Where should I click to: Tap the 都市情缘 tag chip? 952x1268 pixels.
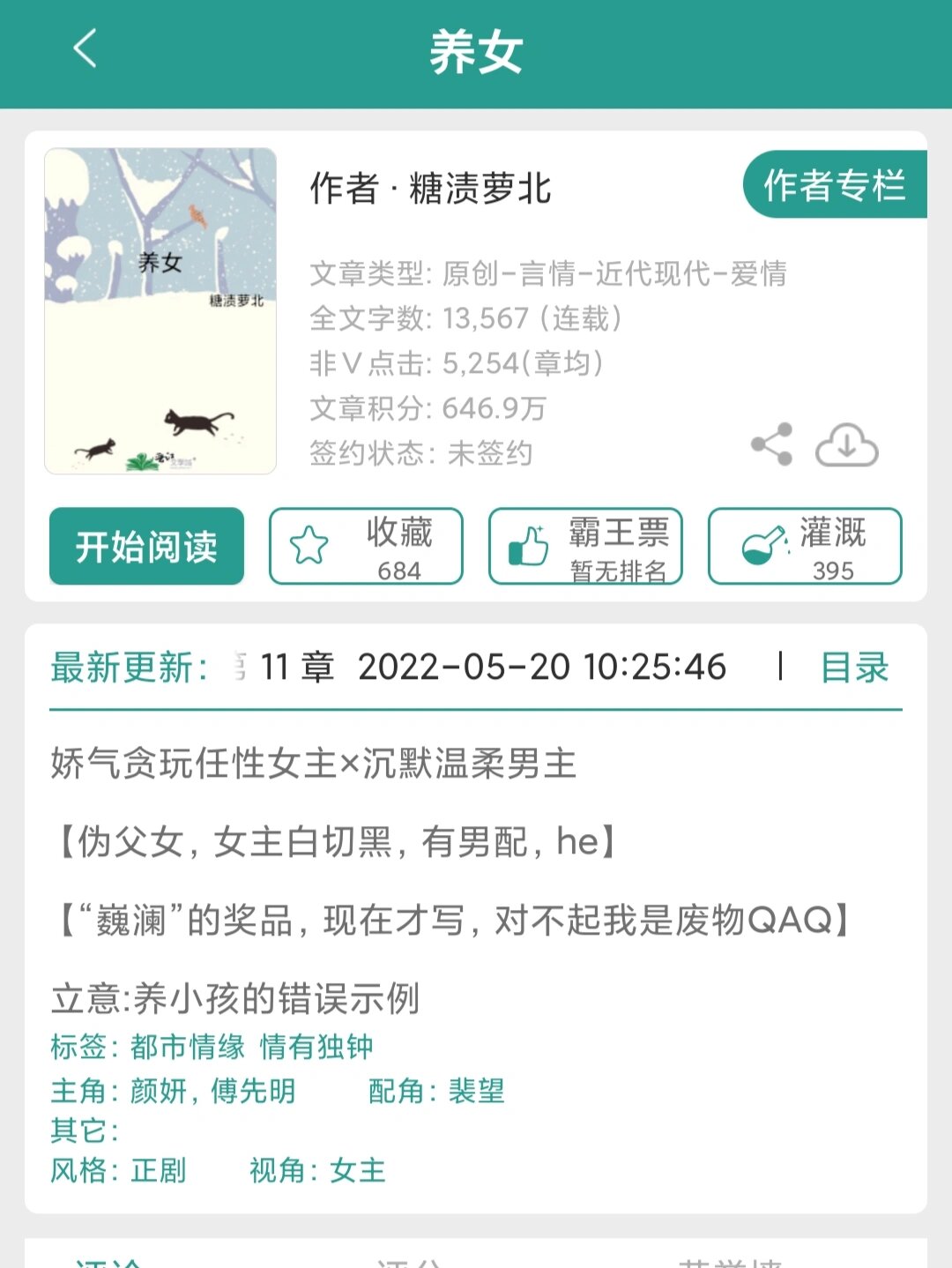pyautogui.click(x=185, y=1048)
